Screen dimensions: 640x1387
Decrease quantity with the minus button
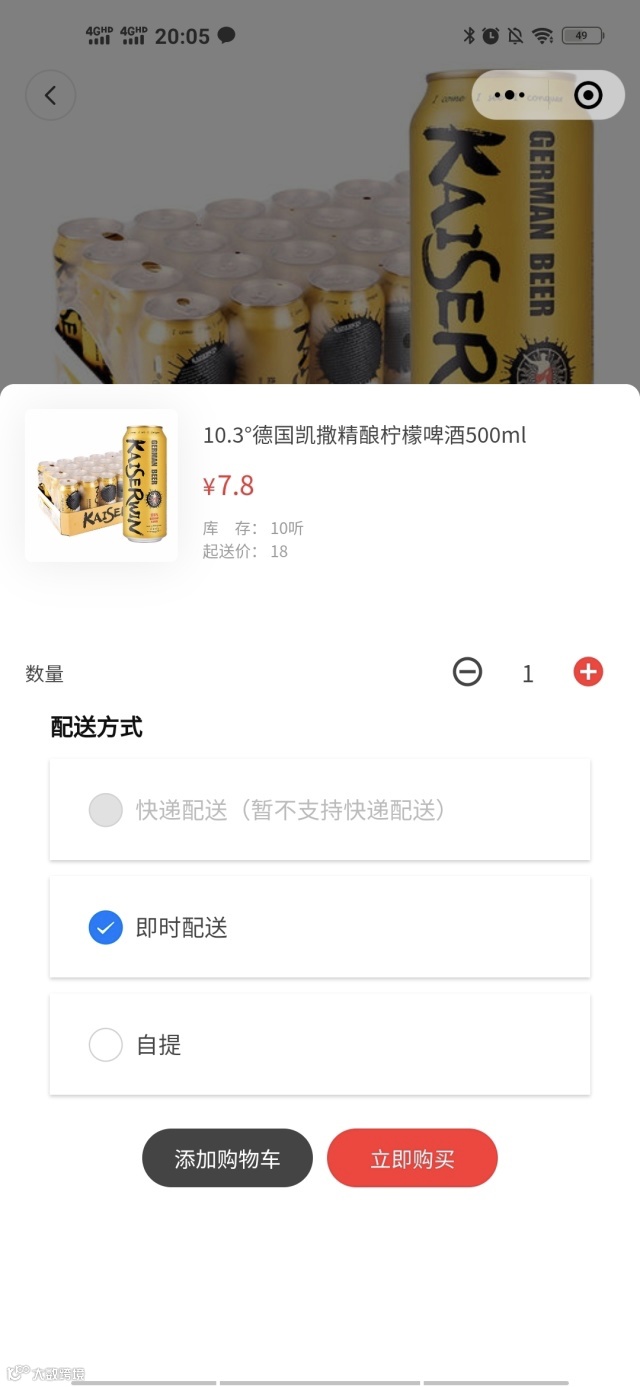[x=467, y=672]
